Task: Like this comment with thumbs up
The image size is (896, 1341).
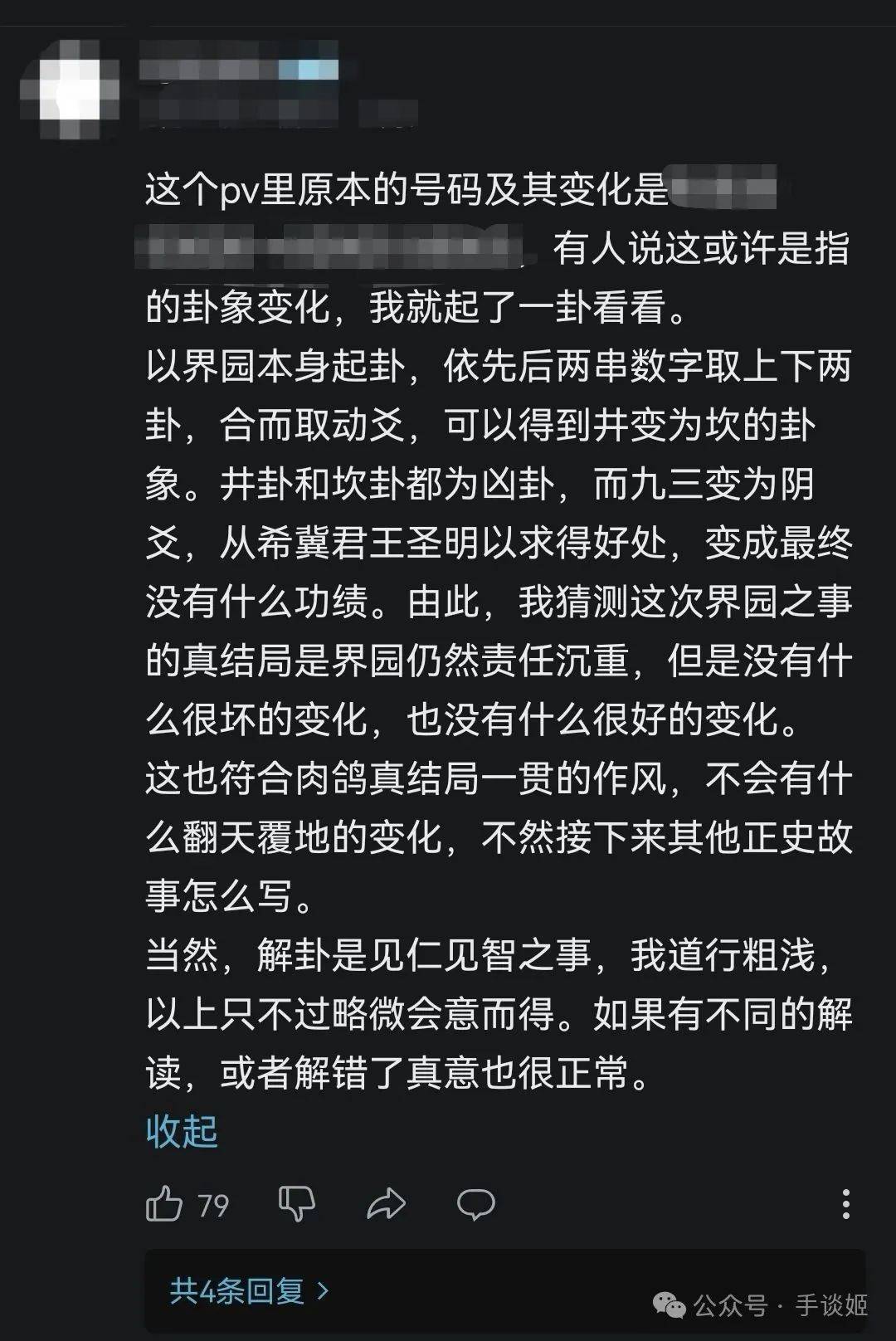Action: tap(164, 1203)
